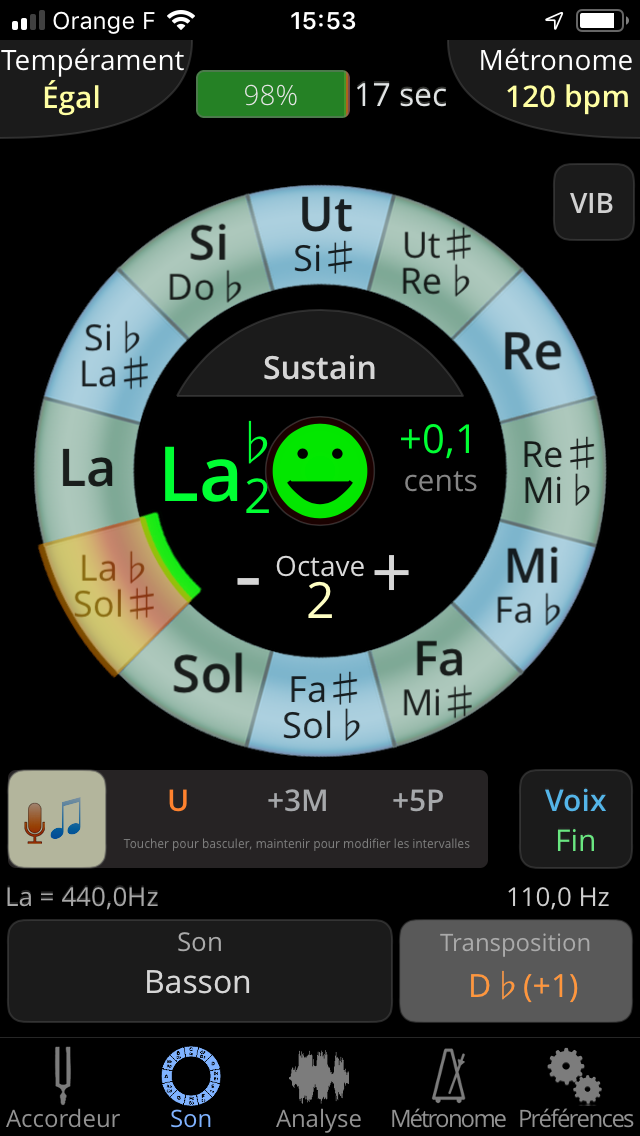Select the +5P perfect fifth interval
Image resolution: width=640 pixels, height=1136 pixels.
coord(418,801)
